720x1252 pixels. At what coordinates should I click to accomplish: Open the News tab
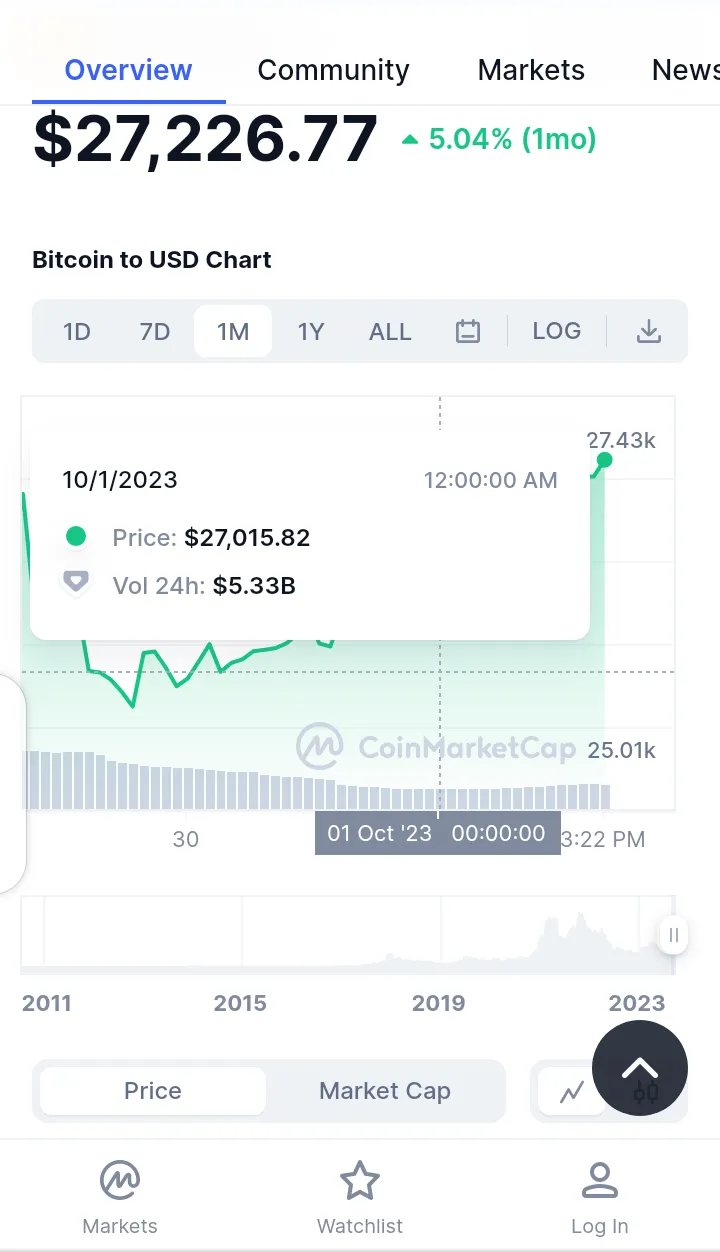coord(686,70)
